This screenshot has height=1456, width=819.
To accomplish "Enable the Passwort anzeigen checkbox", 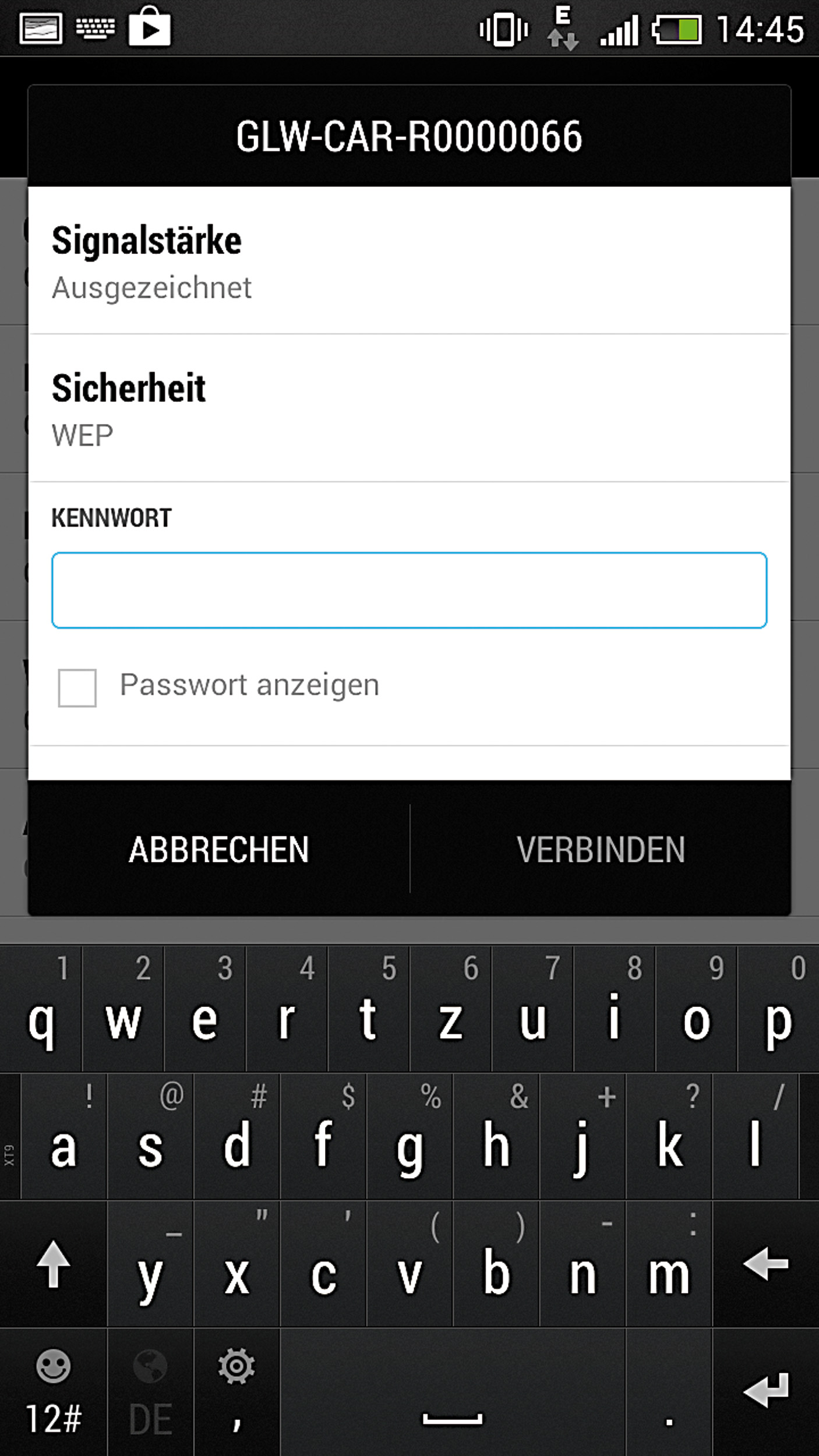I will click(77, 688).
